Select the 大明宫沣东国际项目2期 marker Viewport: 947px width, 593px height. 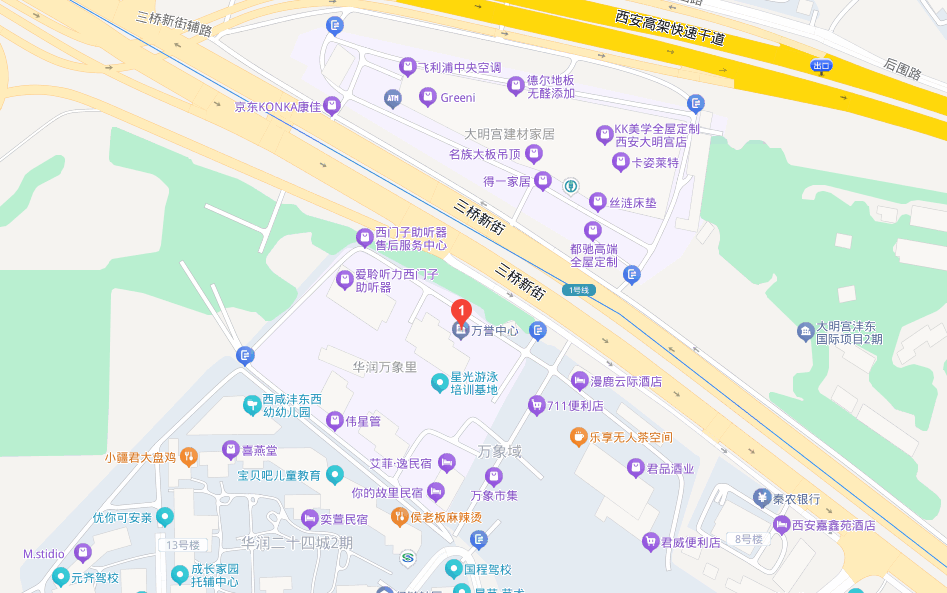coord(805,332)
